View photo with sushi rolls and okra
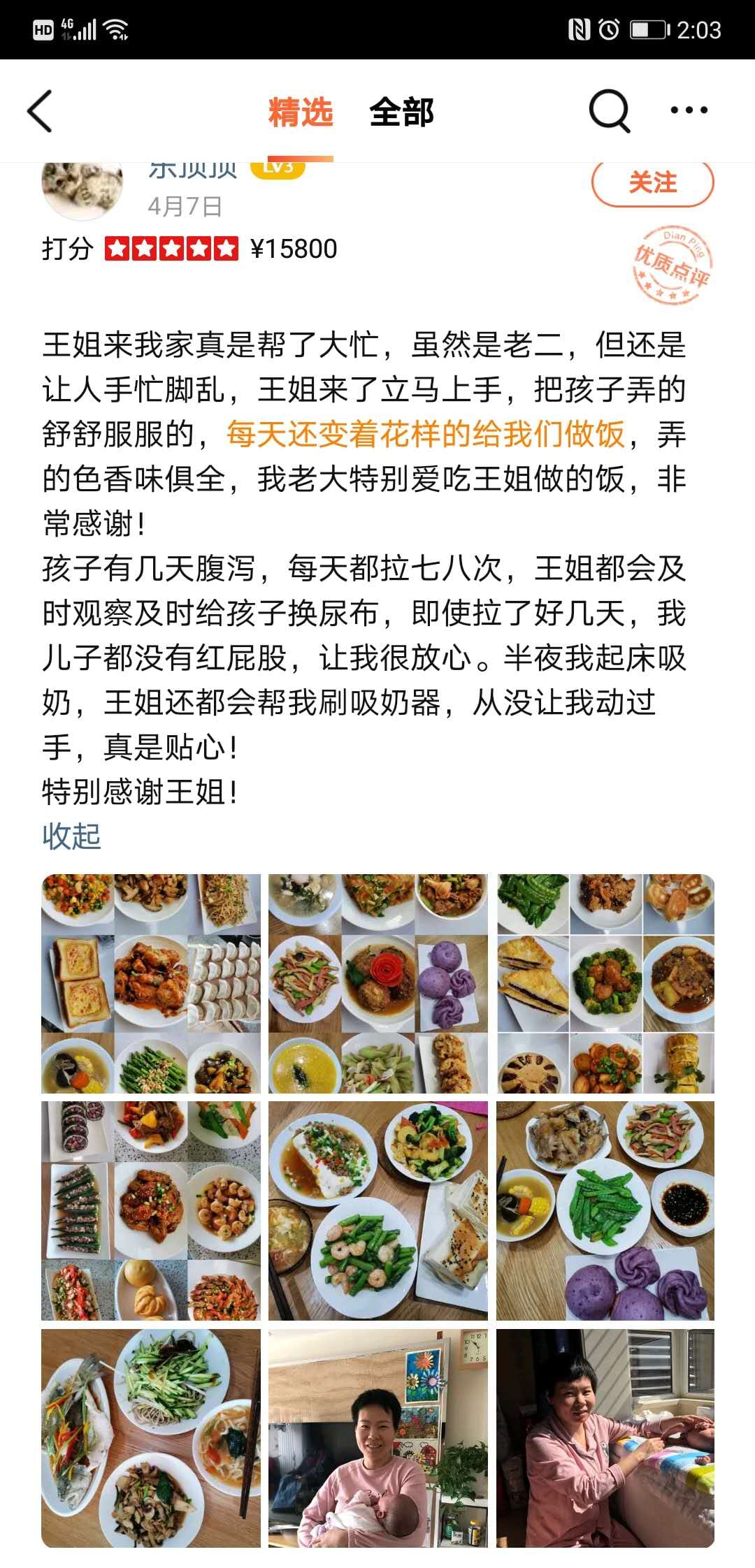755x1568 pixels. coord(150,1210)
